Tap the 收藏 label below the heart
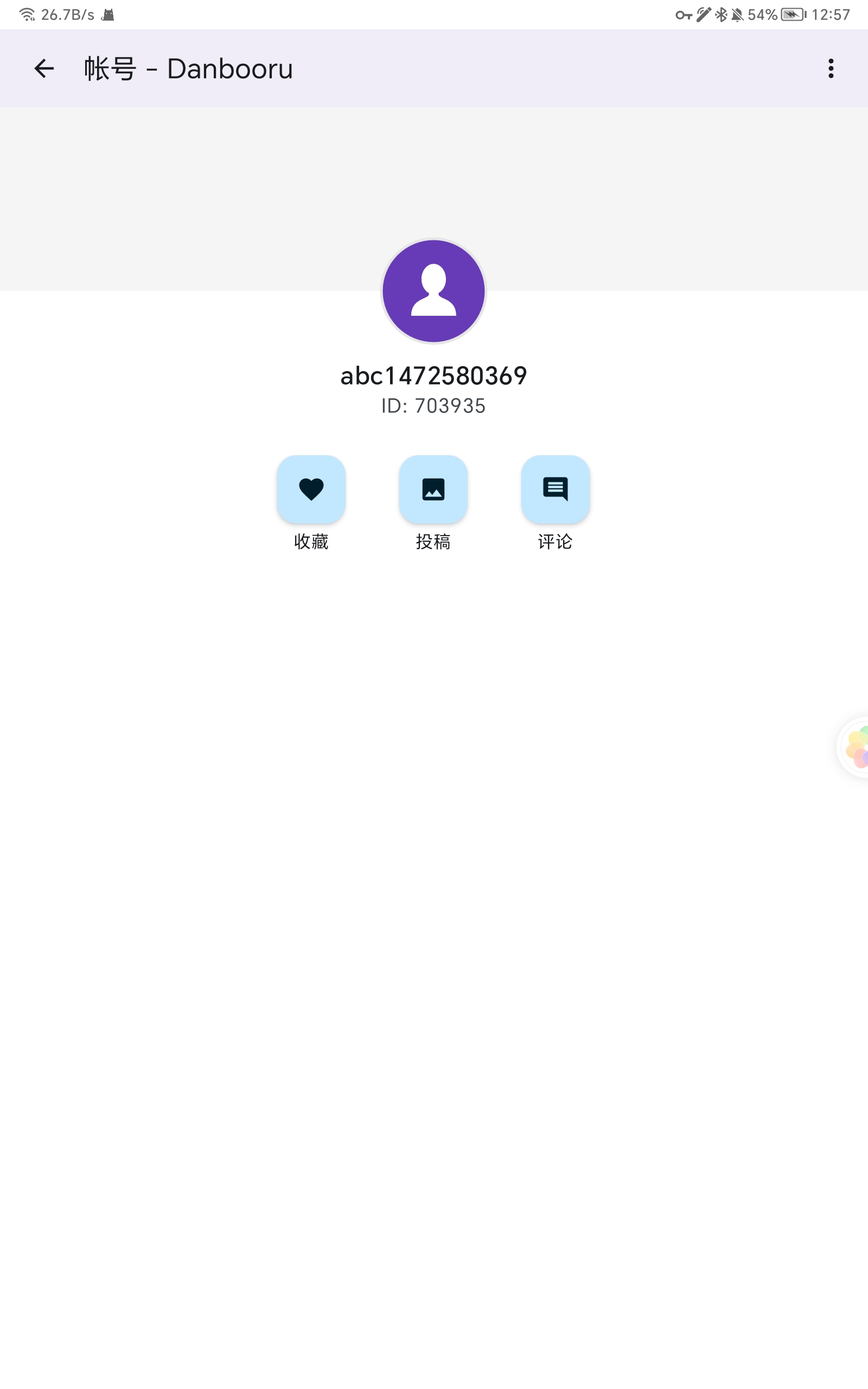868x1389 pixels. (310, 540)
